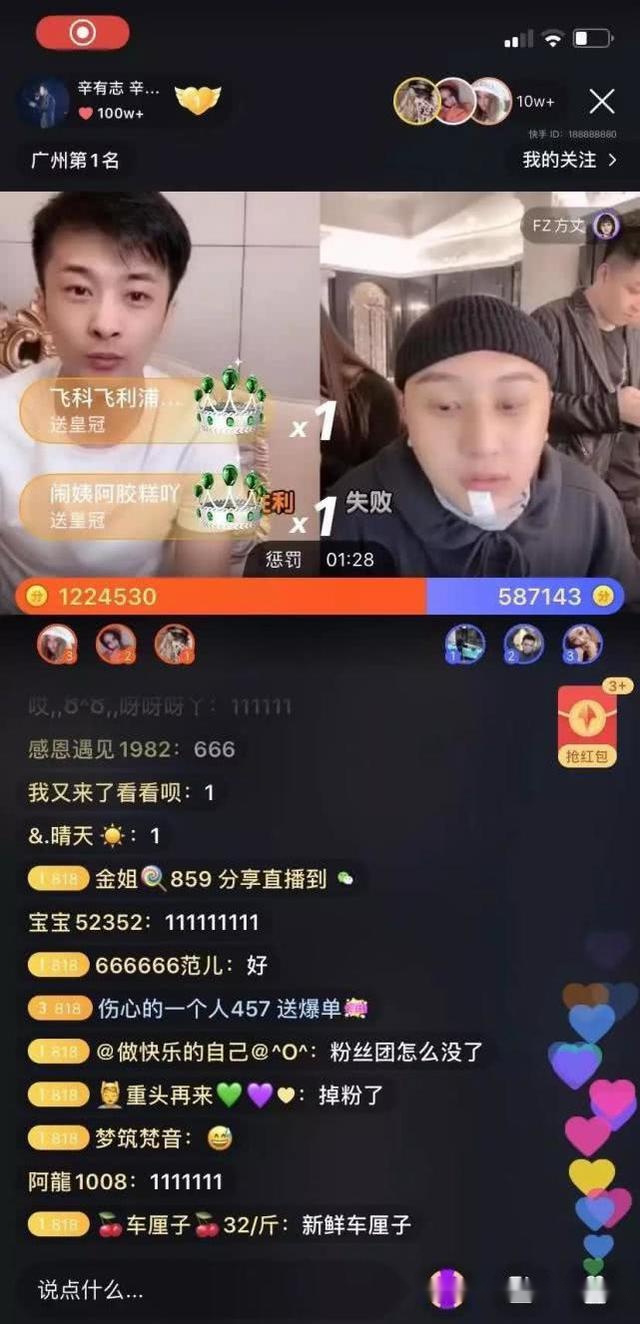Open the FZ方丈 opponent label
Screen dimensions: 640x1324
click(574, 226)
